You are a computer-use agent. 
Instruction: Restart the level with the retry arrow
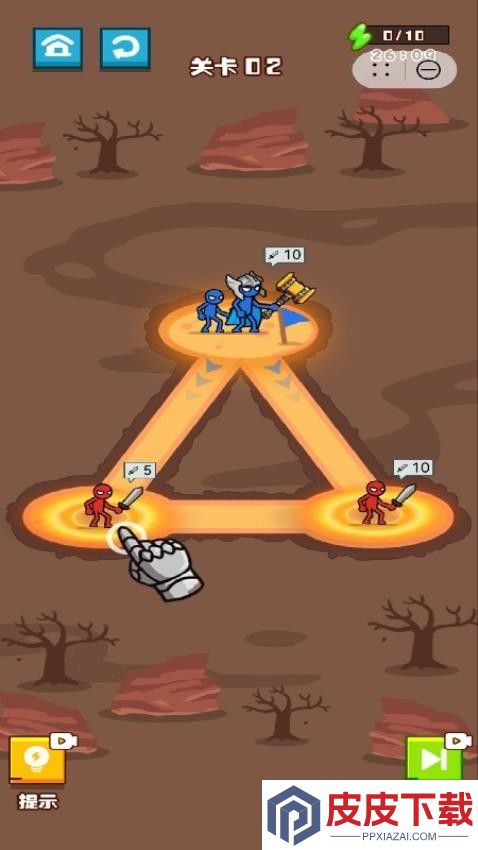click(x=125, y=48)
